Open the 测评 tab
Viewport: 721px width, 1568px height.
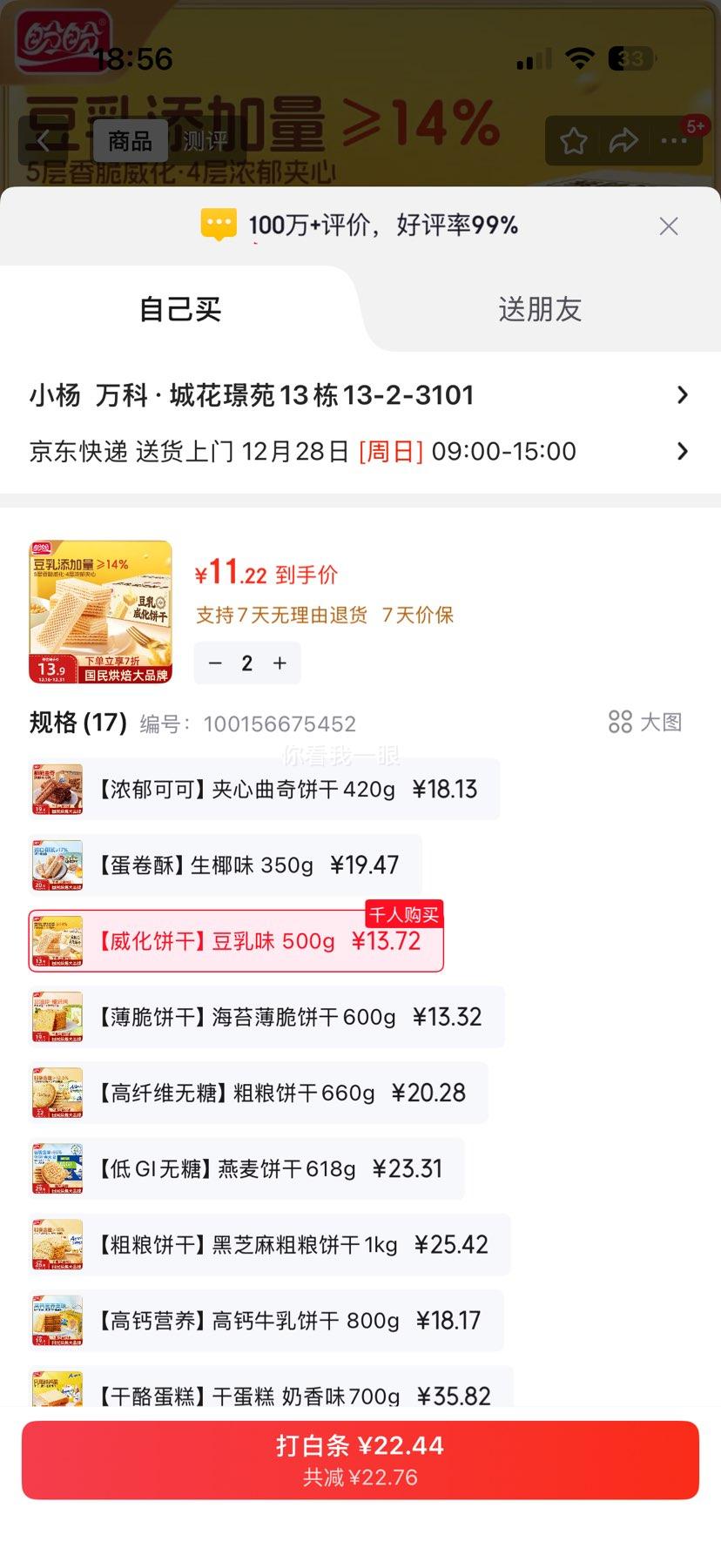coord(206,140)
